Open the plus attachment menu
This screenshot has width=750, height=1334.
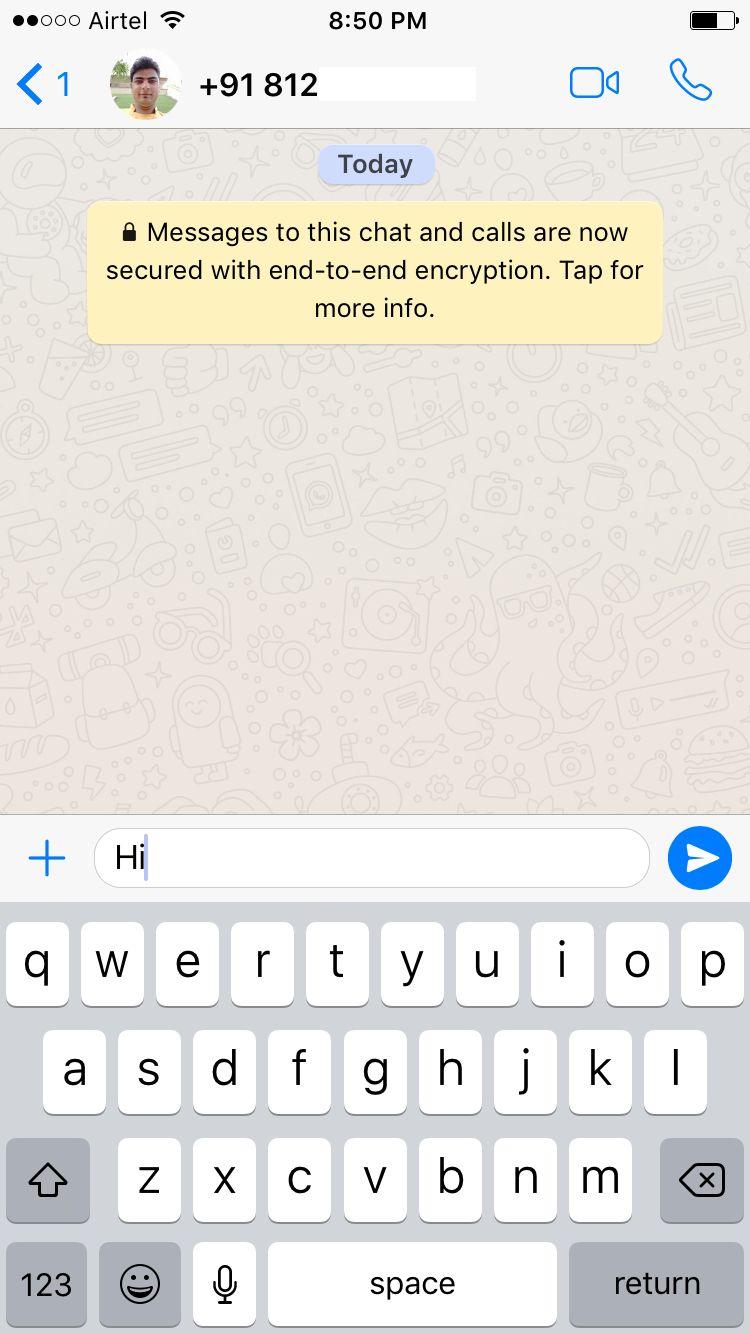pos(46,858)
